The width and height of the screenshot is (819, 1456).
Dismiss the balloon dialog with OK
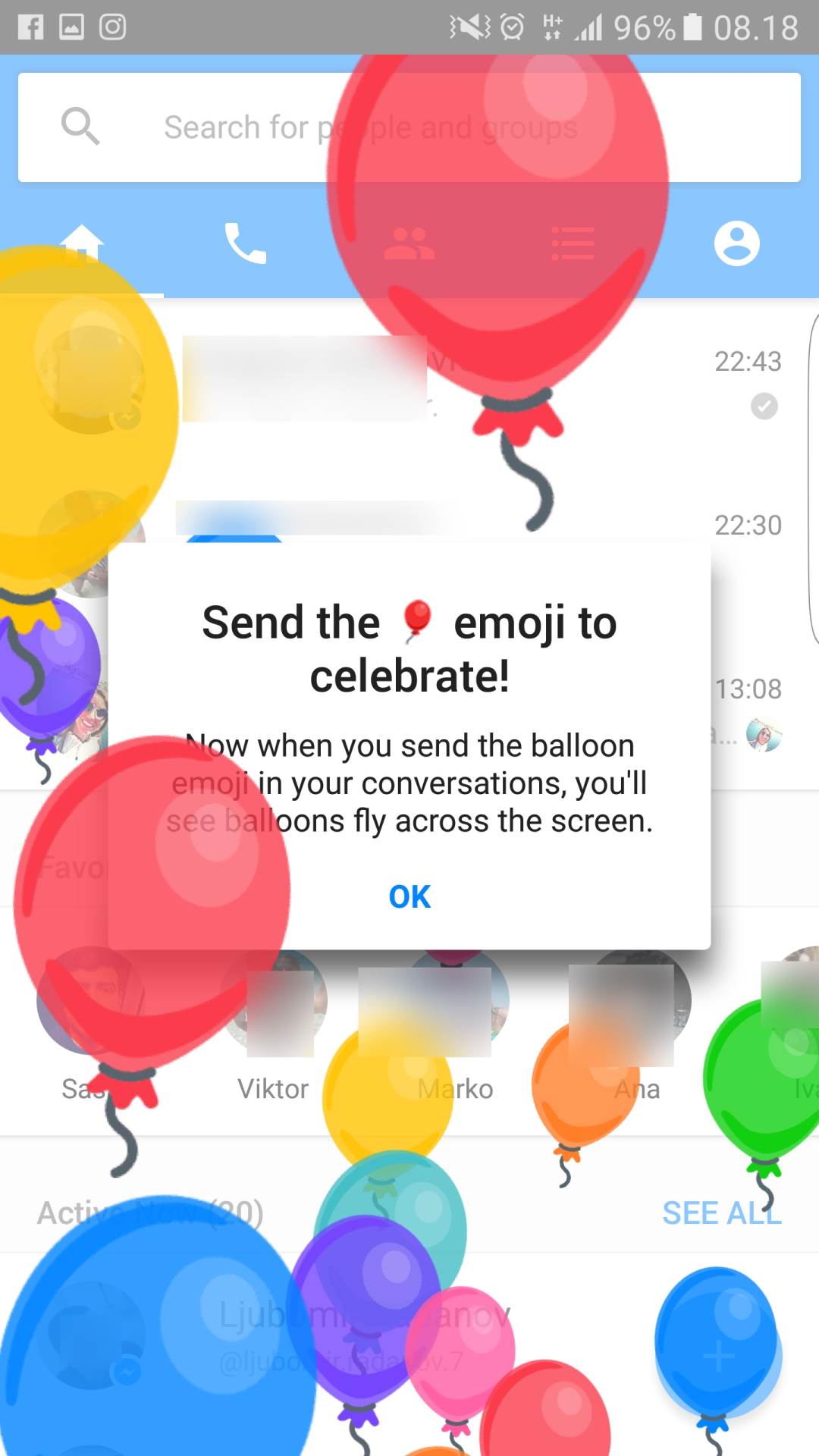click(x=409, y=897)
